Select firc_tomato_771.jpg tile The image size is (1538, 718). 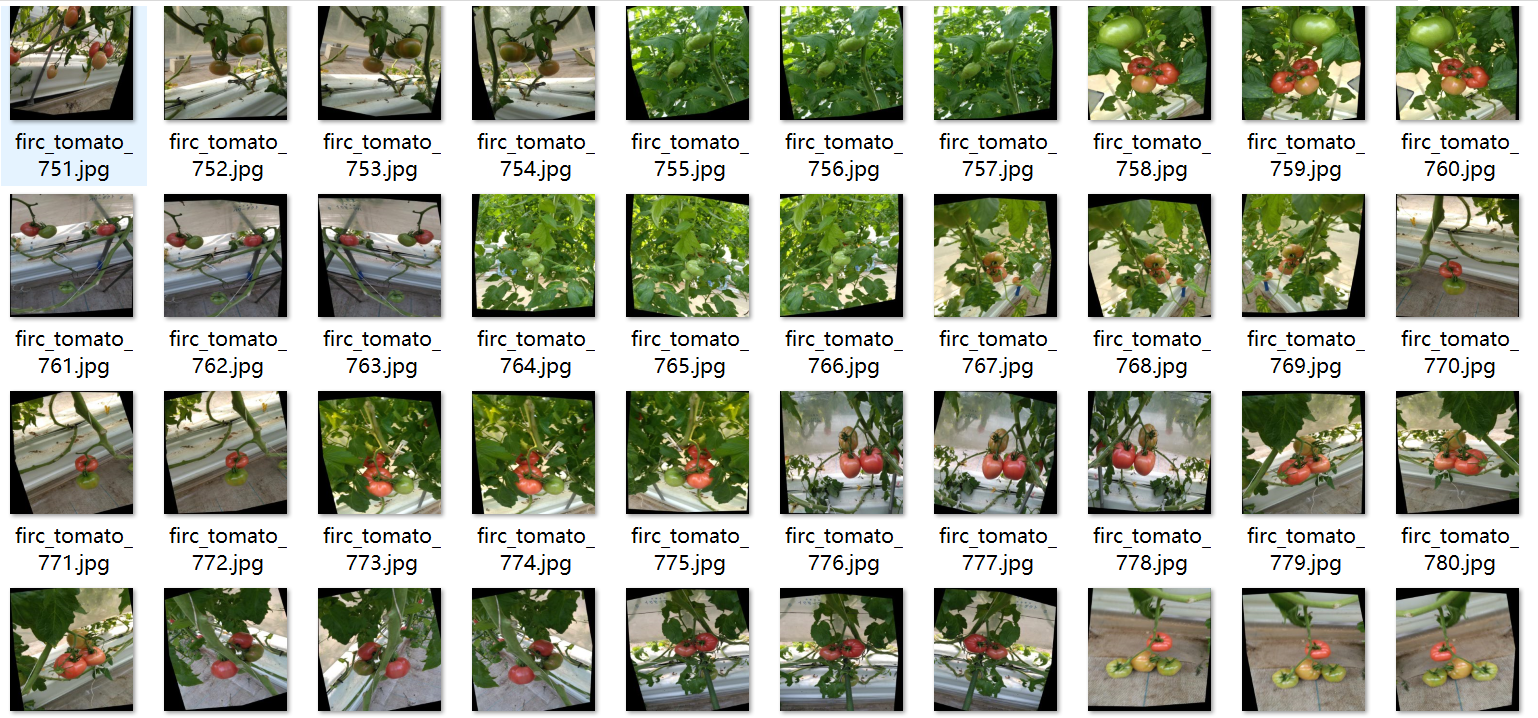[x=72, y=452]
